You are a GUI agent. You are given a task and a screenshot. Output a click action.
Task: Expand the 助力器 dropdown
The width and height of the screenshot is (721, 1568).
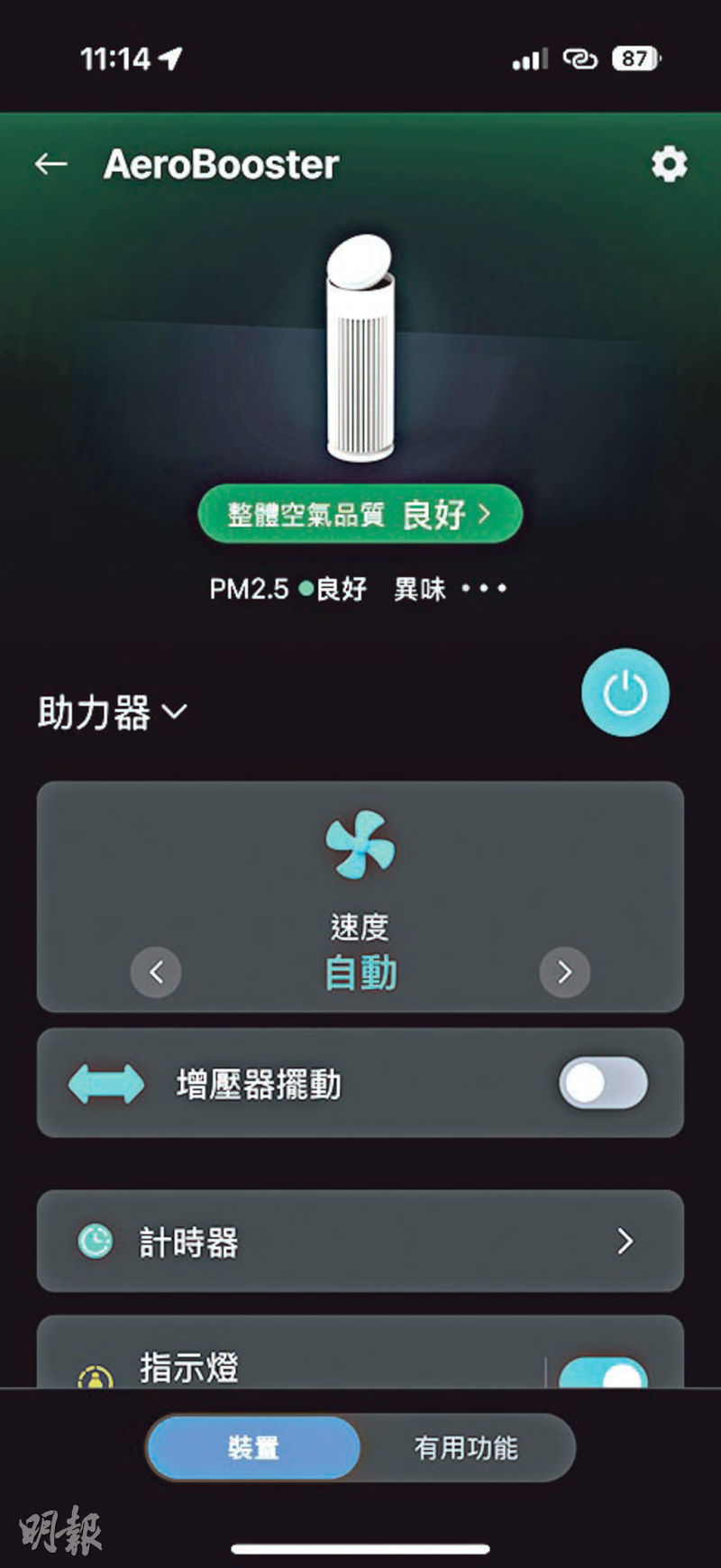113,712
